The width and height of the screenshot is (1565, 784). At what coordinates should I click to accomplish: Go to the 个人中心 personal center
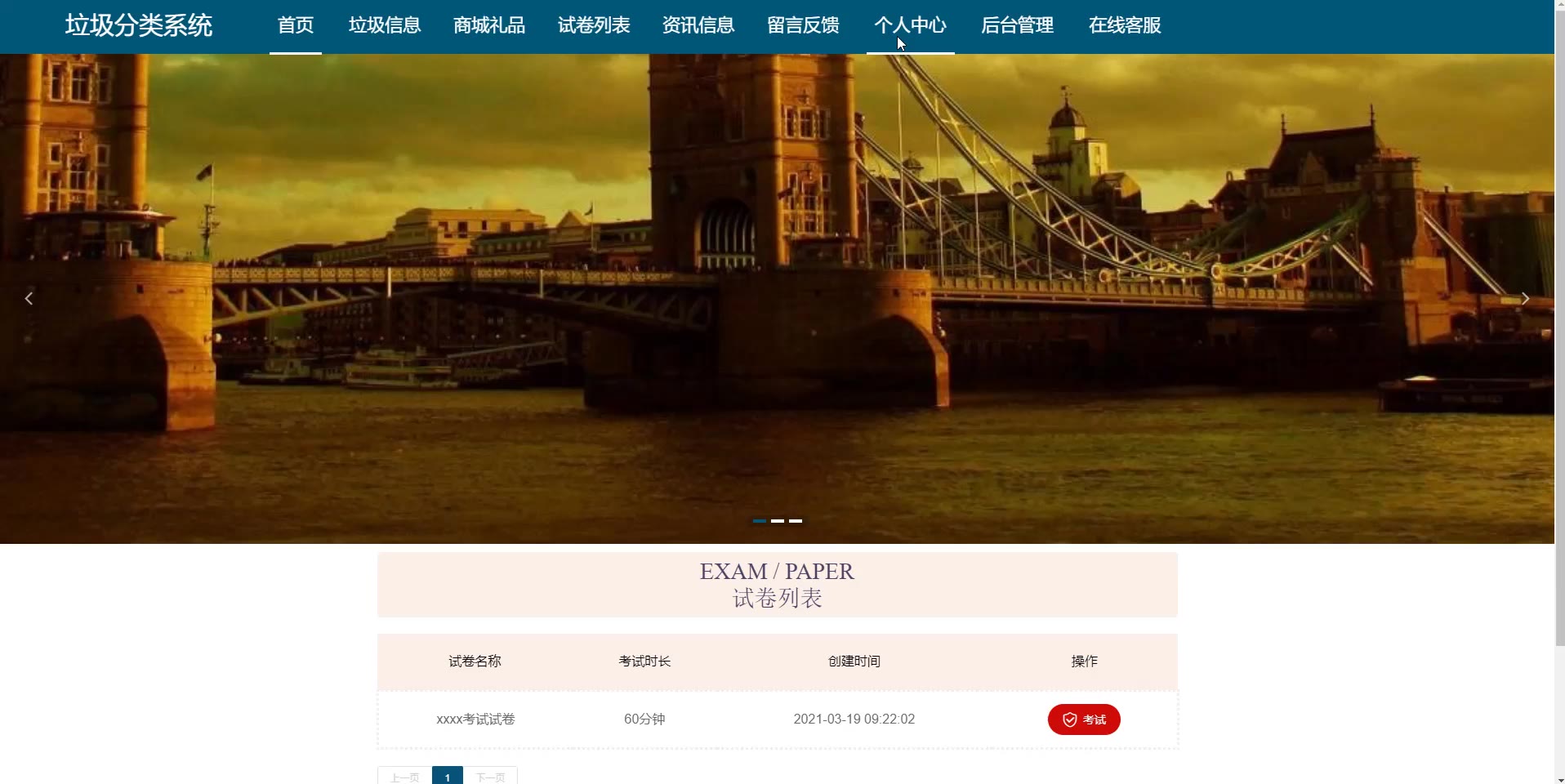tap(909, 25)
